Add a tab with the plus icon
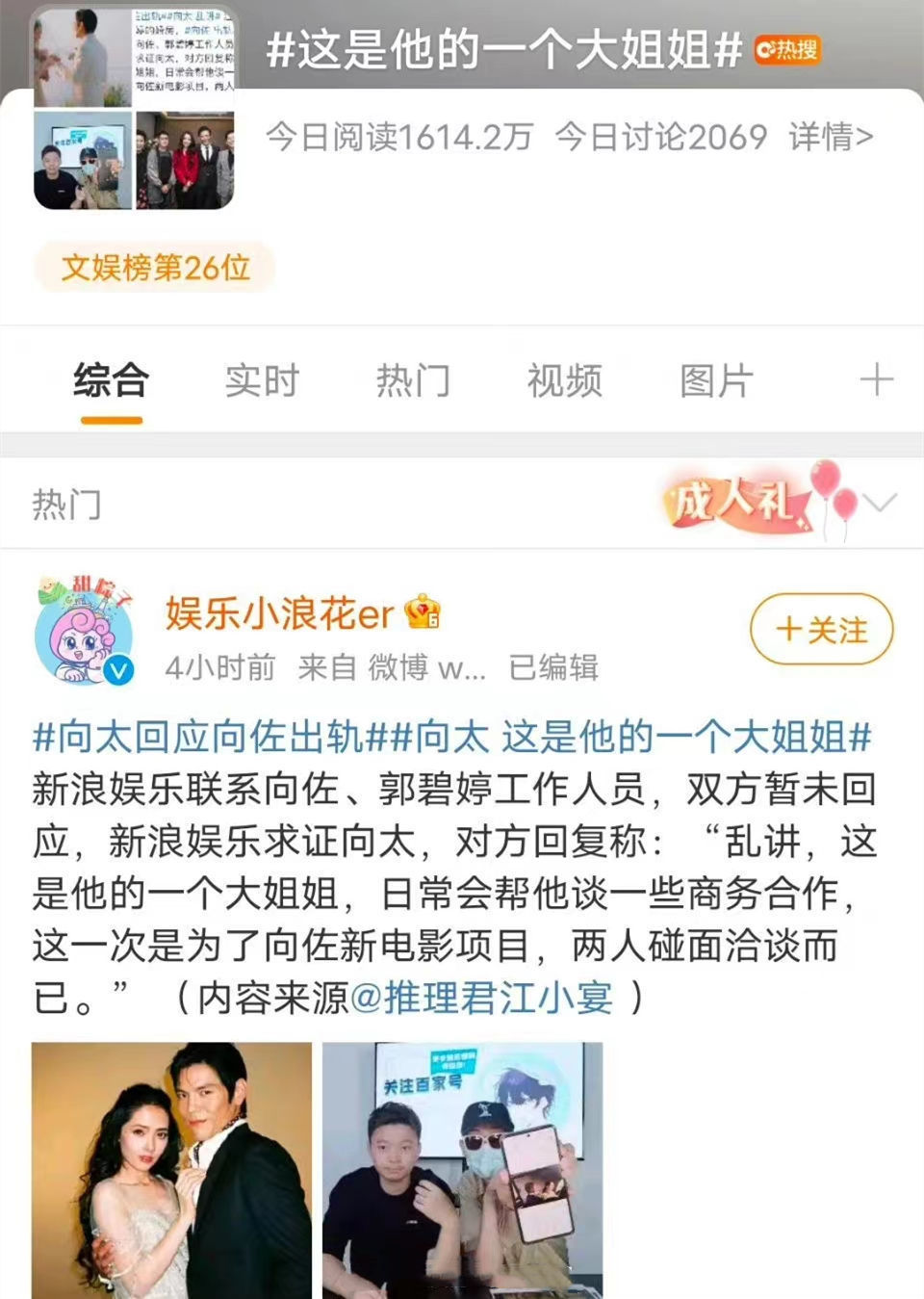 click(875, 380)
